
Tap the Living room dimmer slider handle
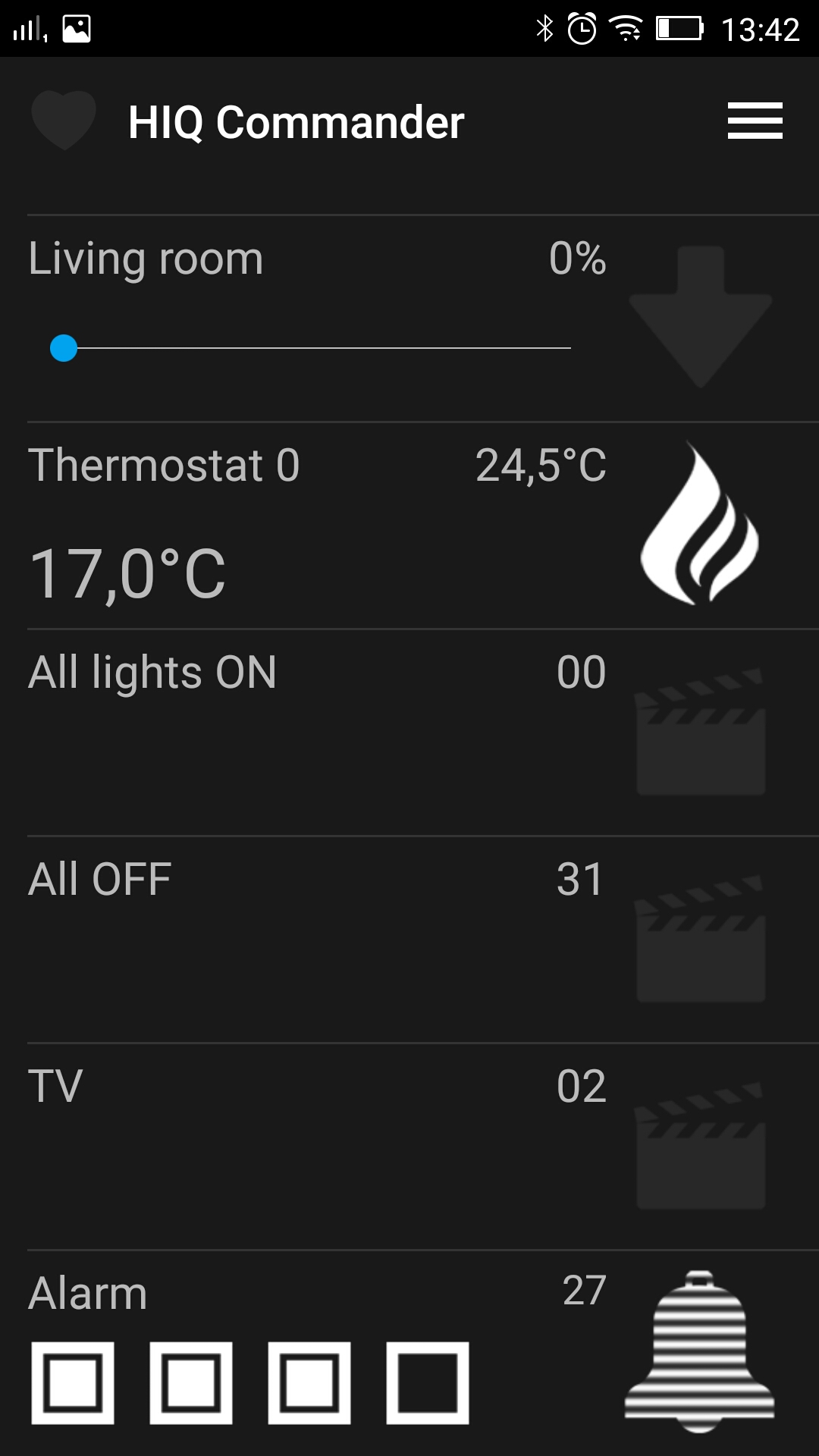coord(64,348)
